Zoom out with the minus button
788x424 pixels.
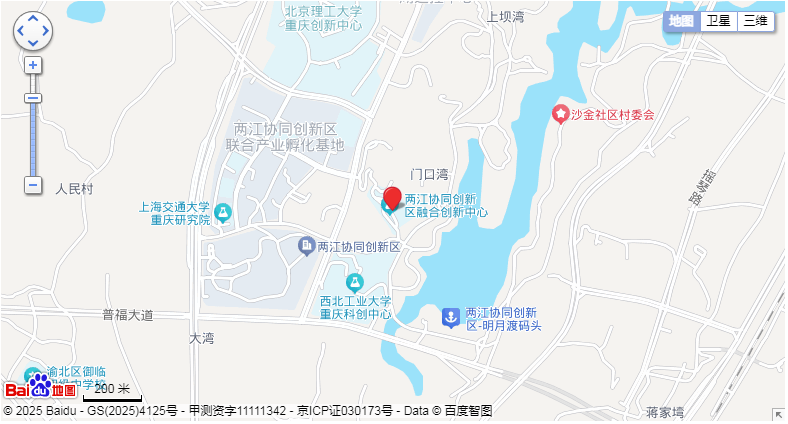tap(33, 185)
